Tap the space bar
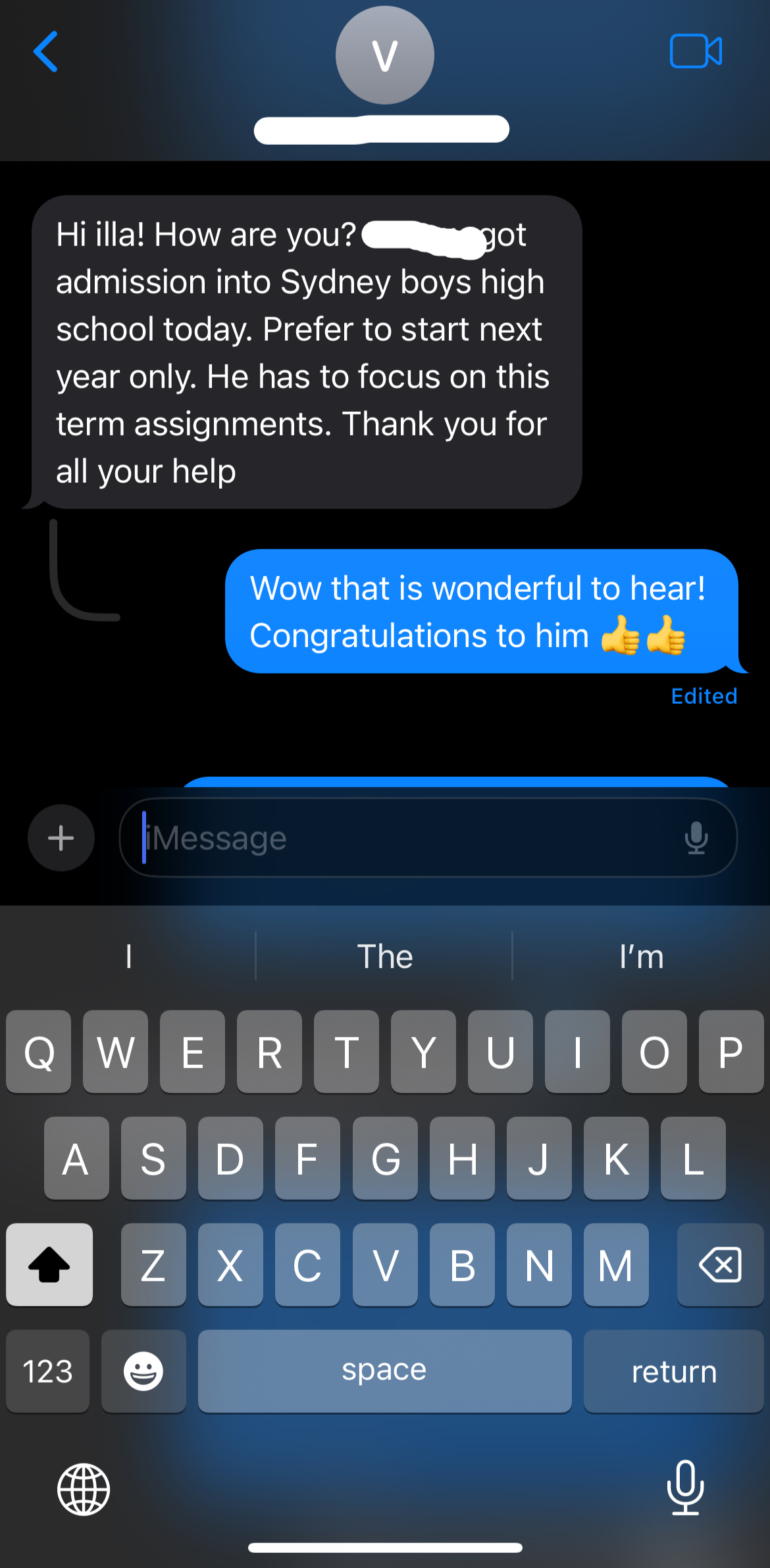The width and height of the screenshot is (770, 1568). click(x=384, y=1371)
